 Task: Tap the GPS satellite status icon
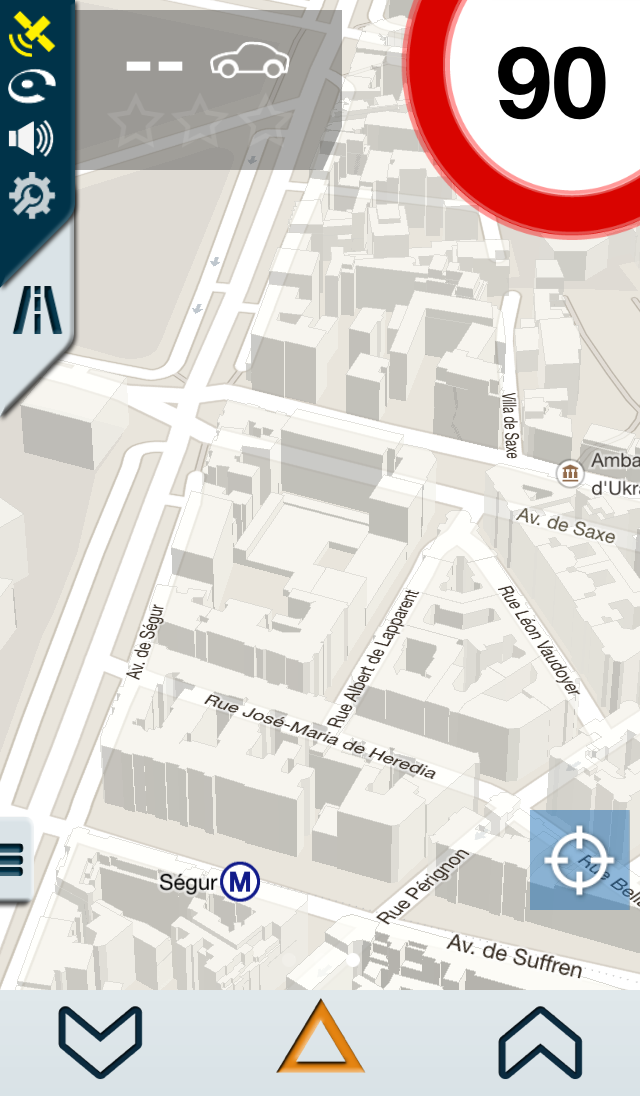[32, 33]
